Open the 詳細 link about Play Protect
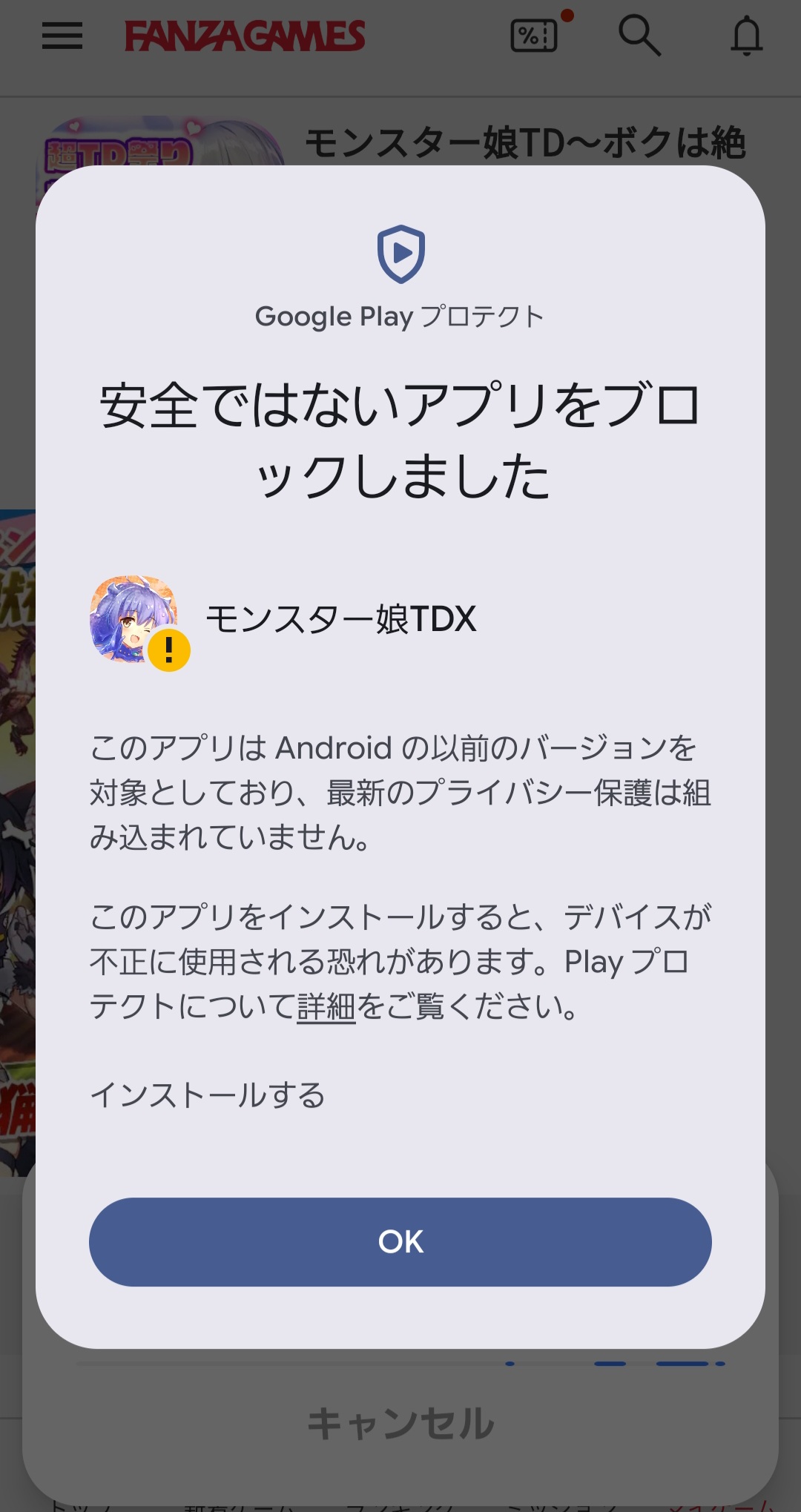Image resolution: width=801 pixels, height=1512 pixels. pos(326,1007)
